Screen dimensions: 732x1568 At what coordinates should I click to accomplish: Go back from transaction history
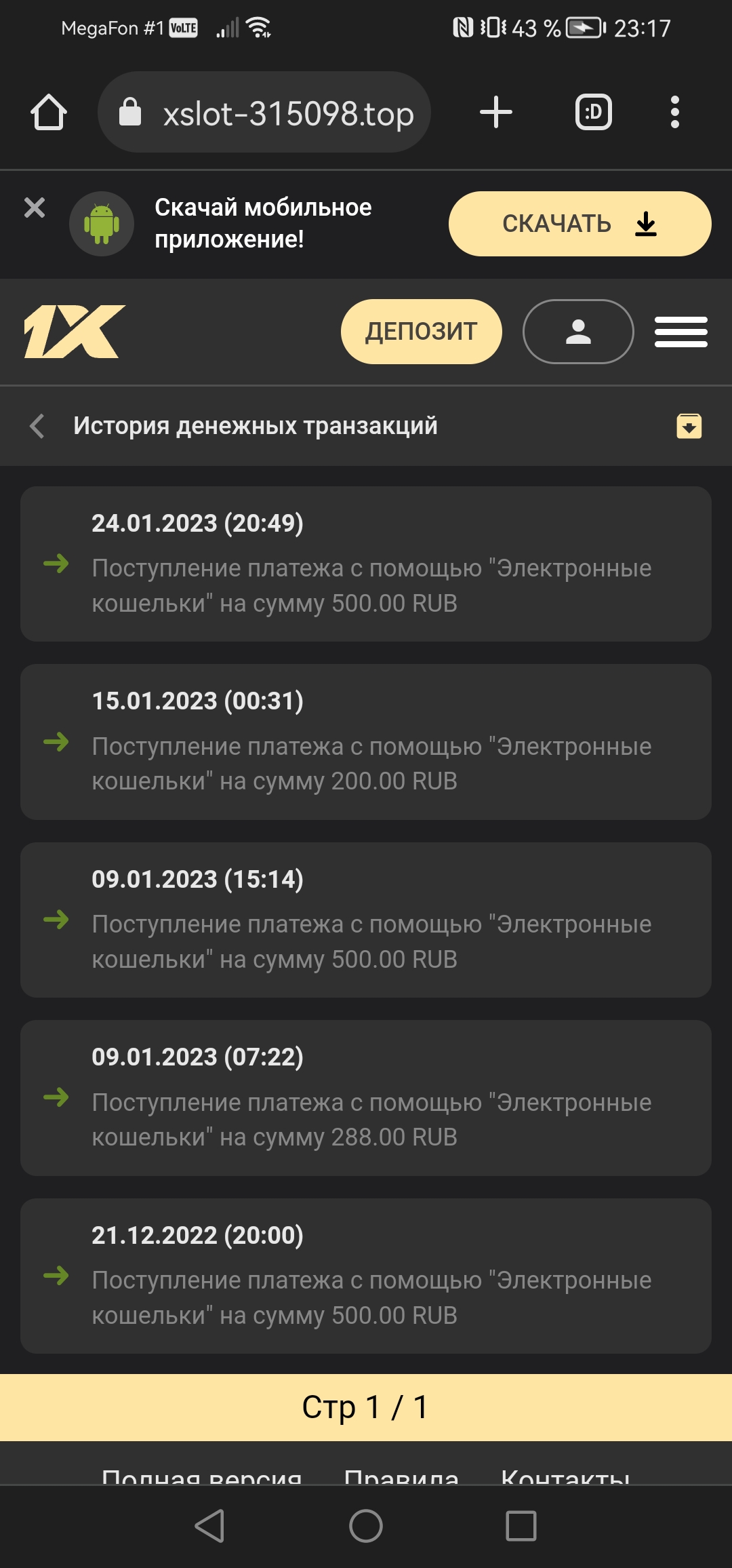[x=38, y=426]
